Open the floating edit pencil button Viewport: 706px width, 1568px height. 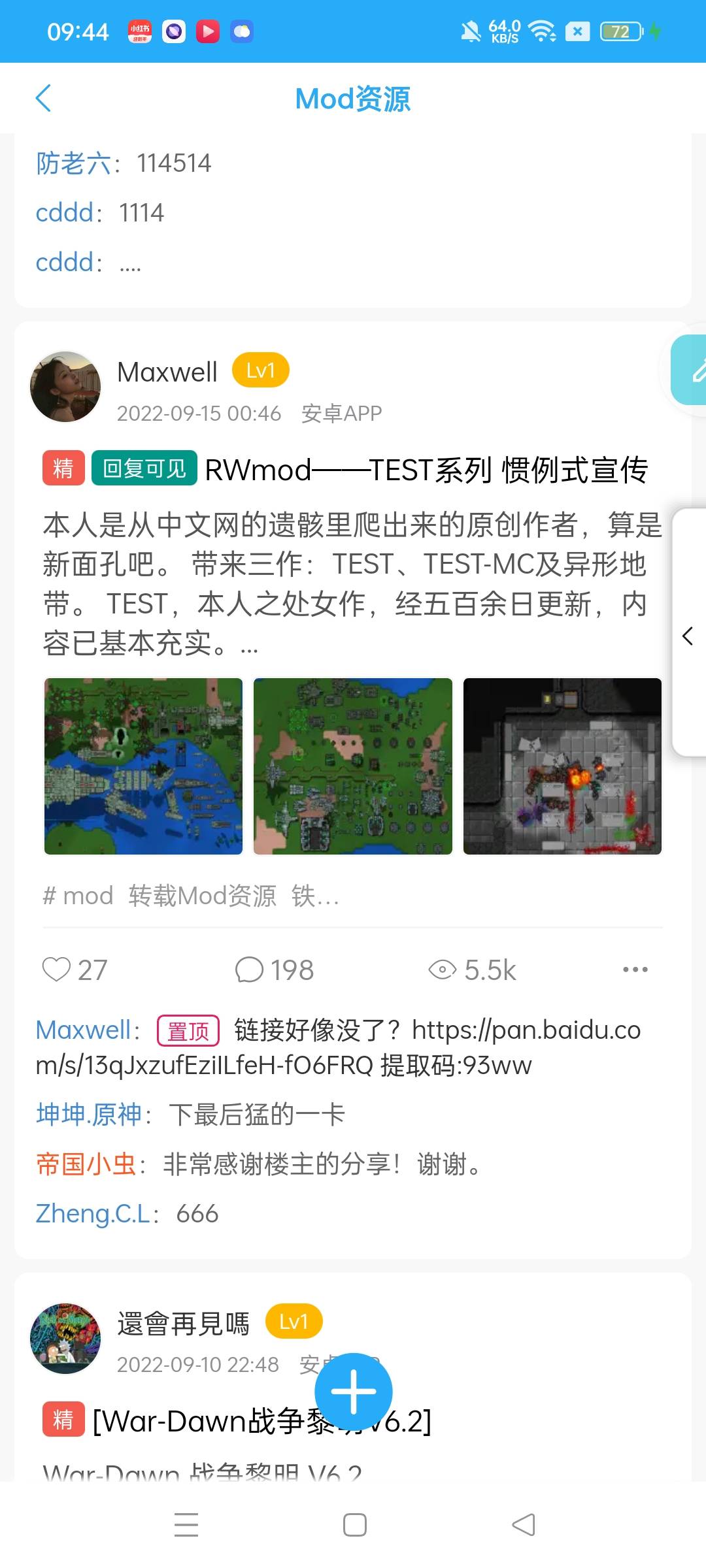click(693, 370)
